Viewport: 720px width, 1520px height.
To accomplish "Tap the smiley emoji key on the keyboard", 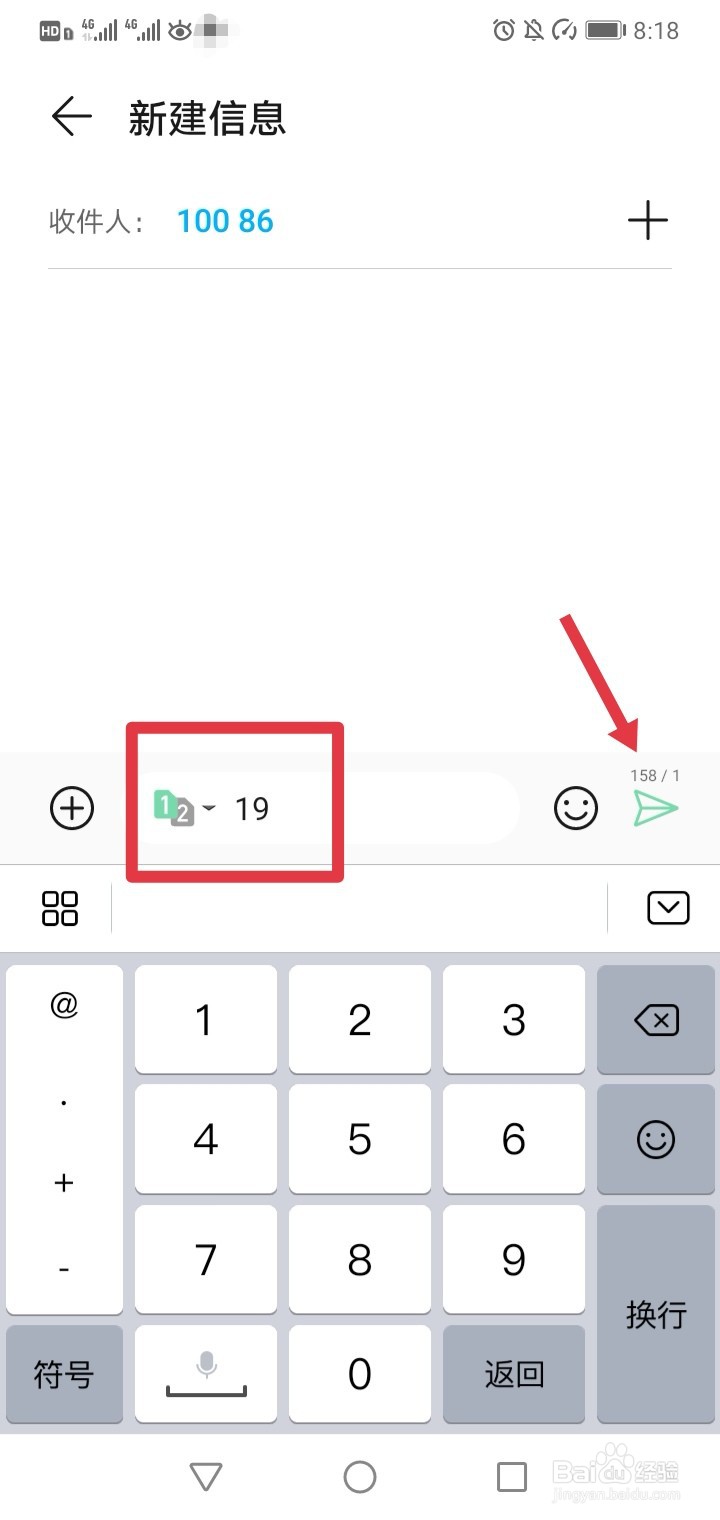I will point(656,1139).
